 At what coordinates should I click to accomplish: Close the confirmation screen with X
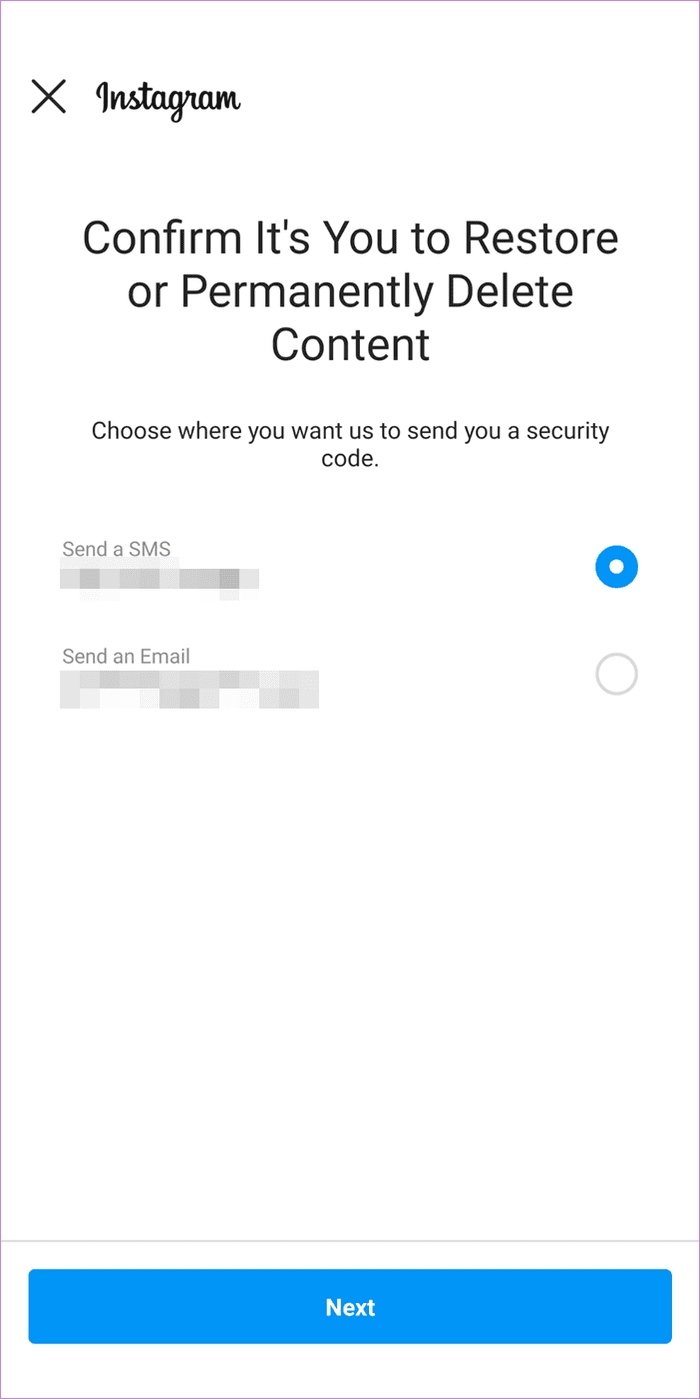[x=48, y=97]
